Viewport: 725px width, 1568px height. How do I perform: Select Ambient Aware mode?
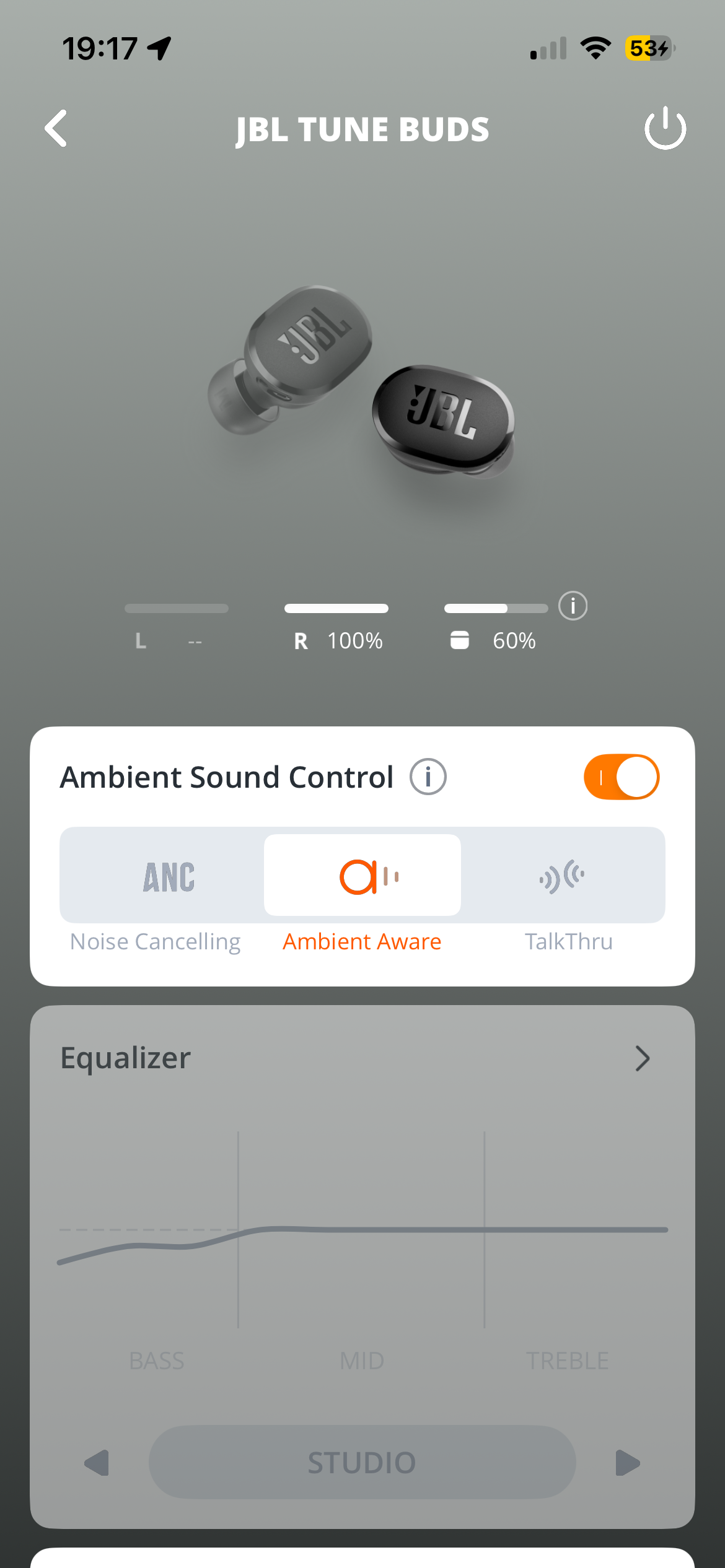click(x=362, y=876)
